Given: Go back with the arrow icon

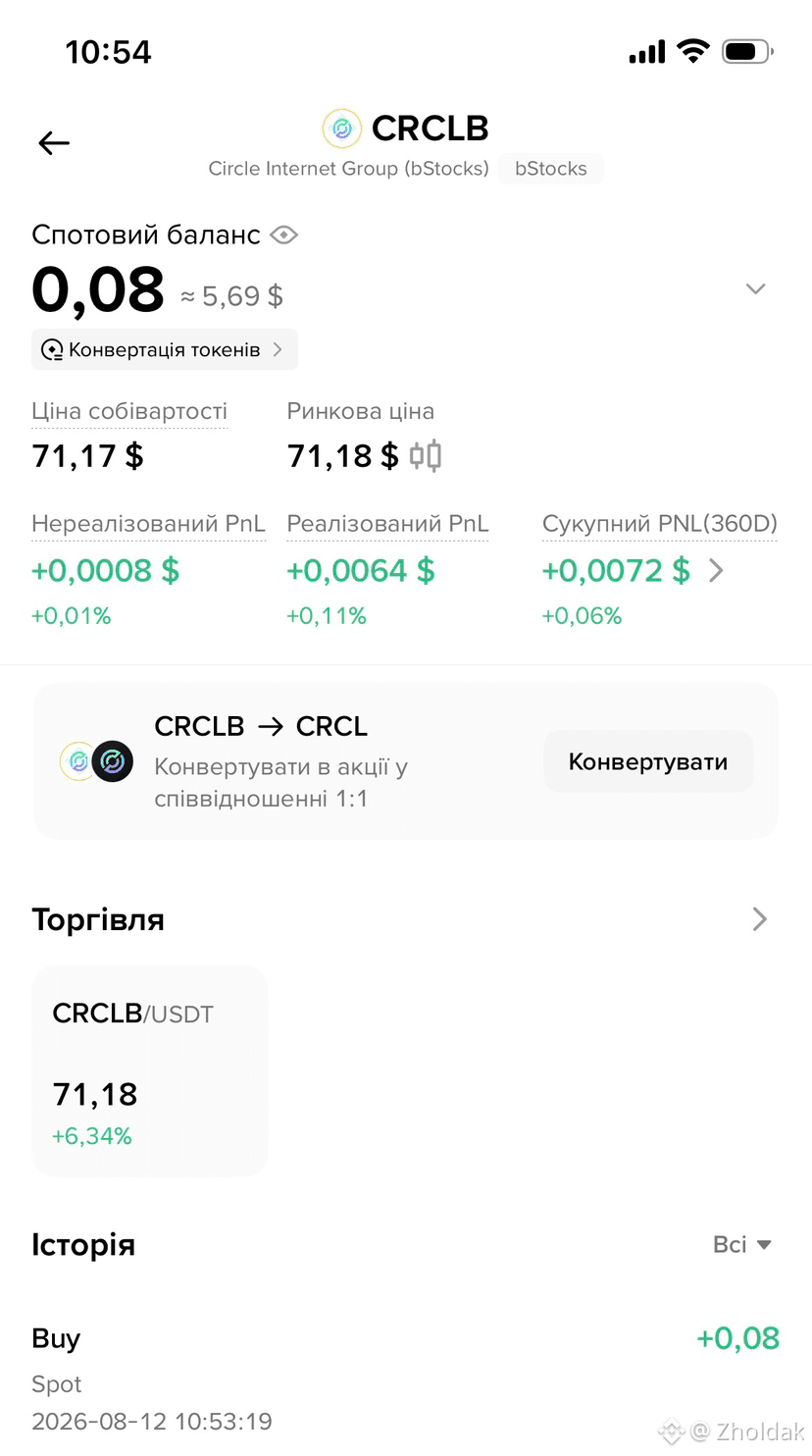Looking at the screenshot, I should coord(54,143).
